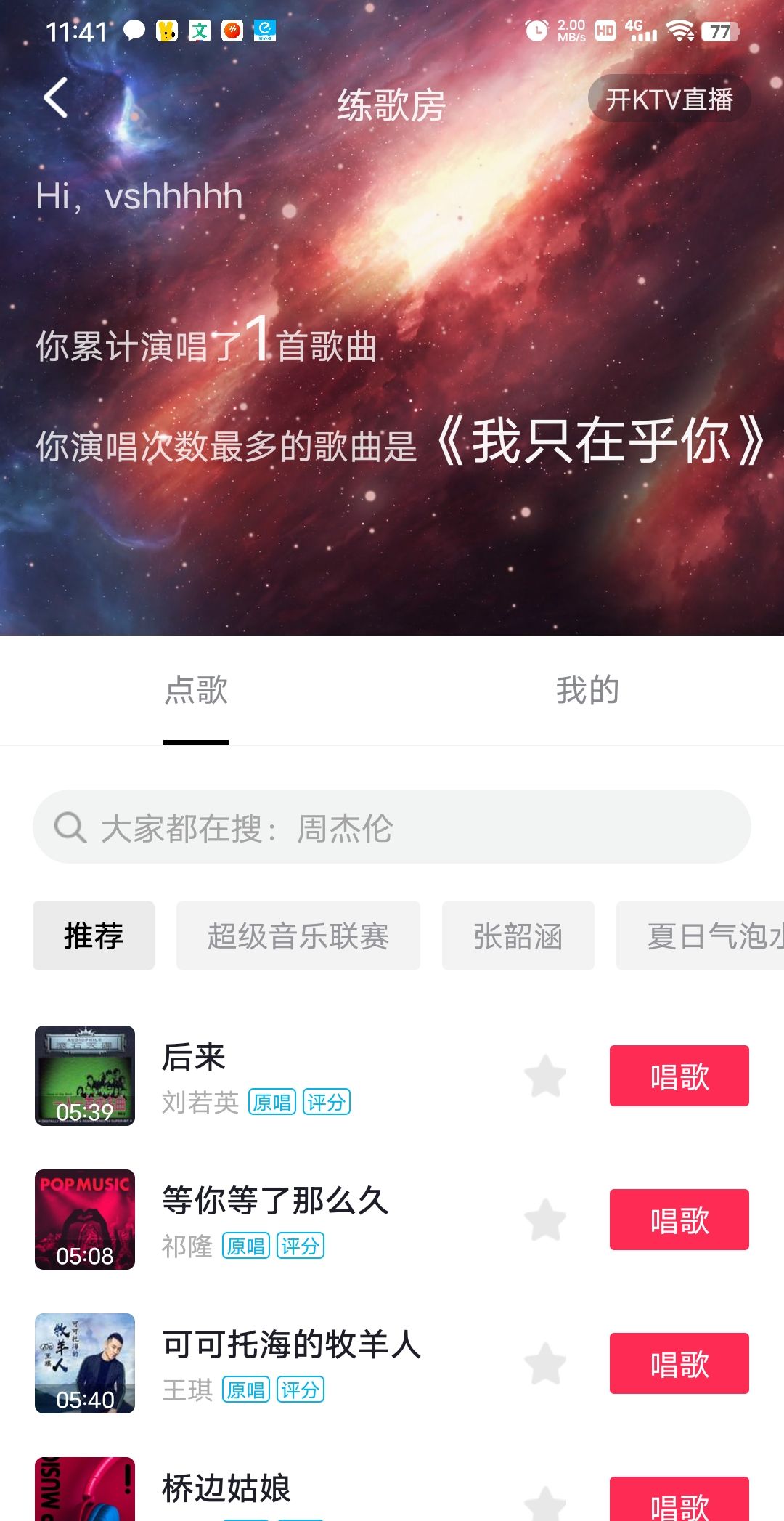The height and width of the screenshot is (1521, 784).
Task: Tap the magnifier icon in the search bar
Action: coord(69,828)
